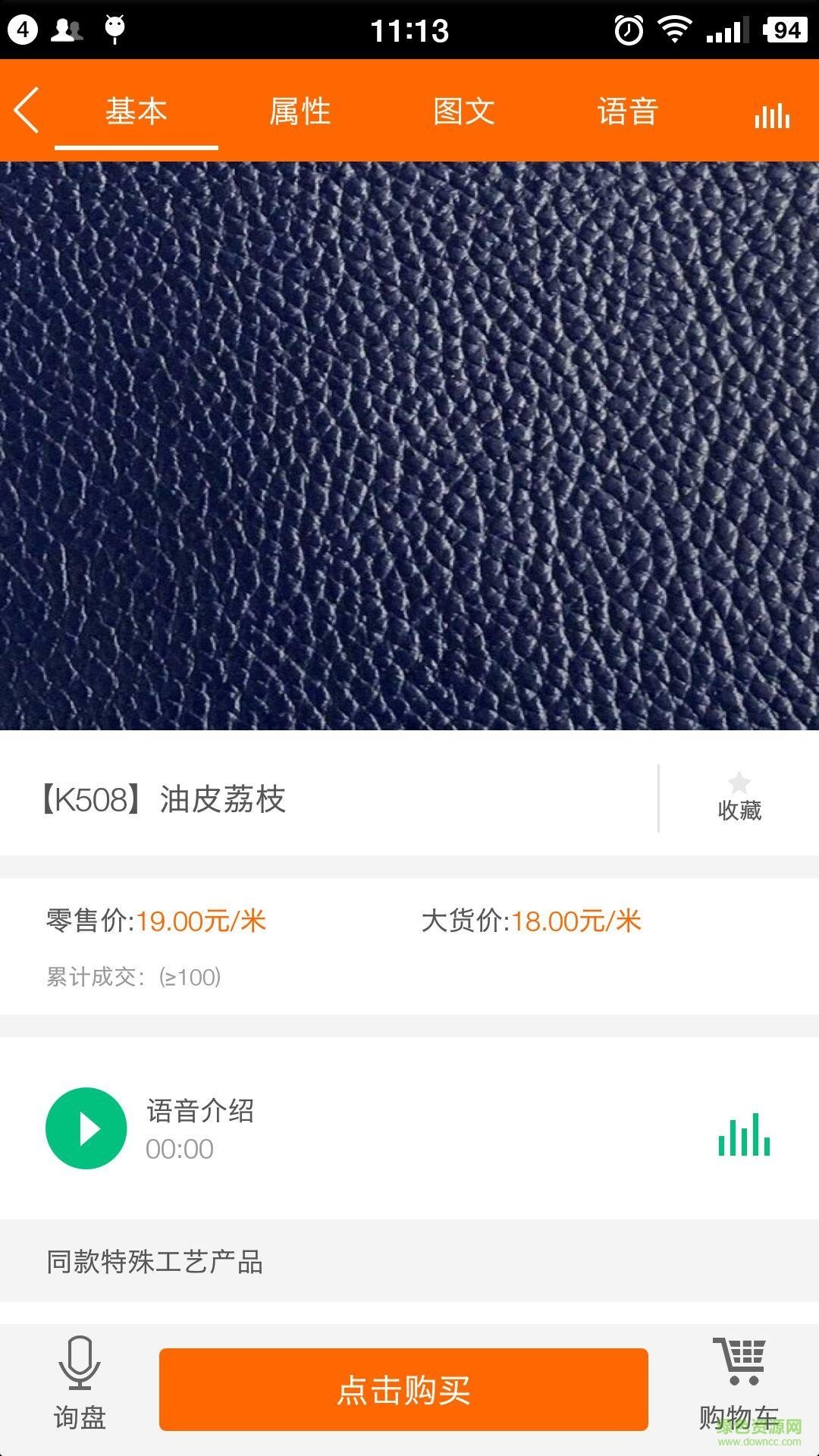Add K508 油皮荔枝 to favorites (收藏)
Image resolution: width=819 pixels, height=1456 pixels.
pyautogui.click(x=739, y=798)
